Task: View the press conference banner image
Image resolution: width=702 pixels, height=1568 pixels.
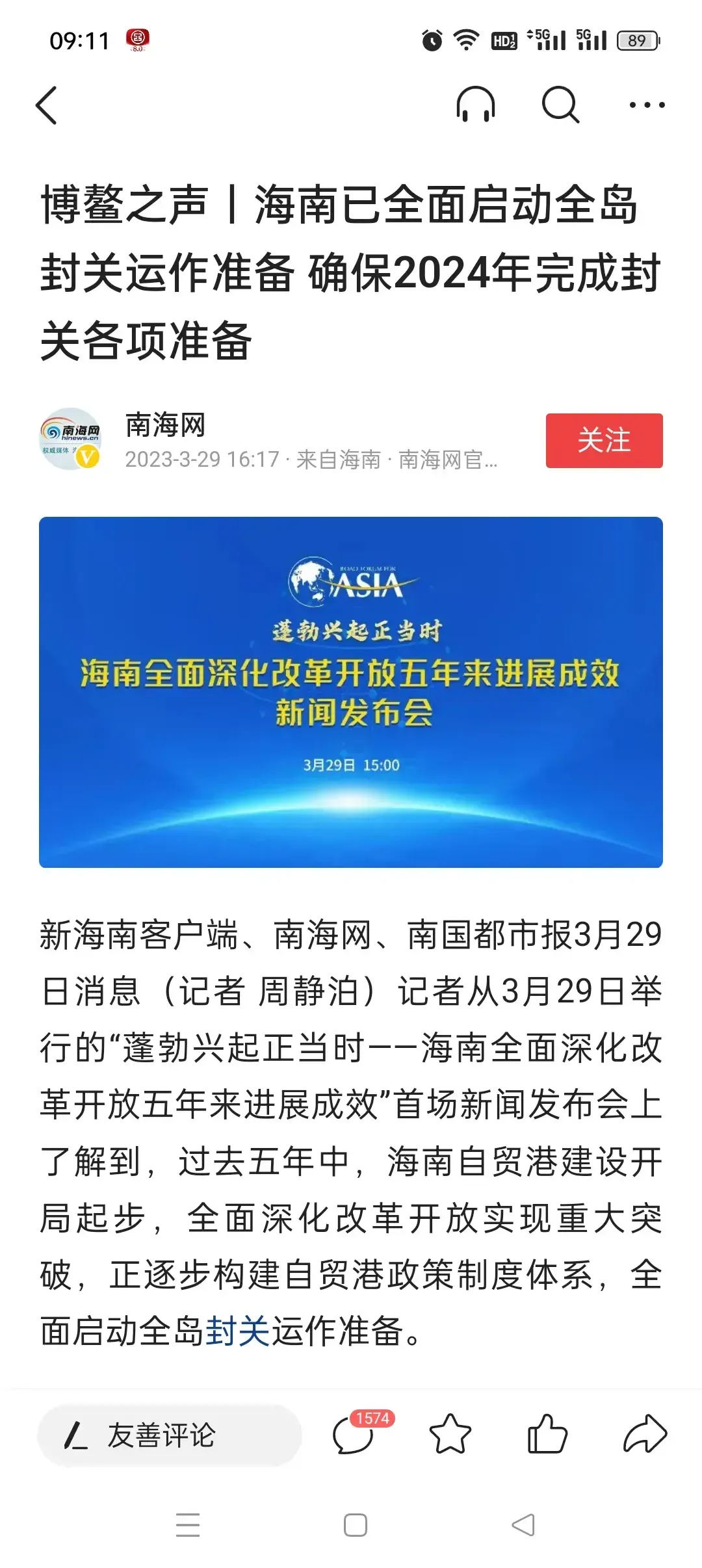Action: pyautogui.click(x=351, y=692)
